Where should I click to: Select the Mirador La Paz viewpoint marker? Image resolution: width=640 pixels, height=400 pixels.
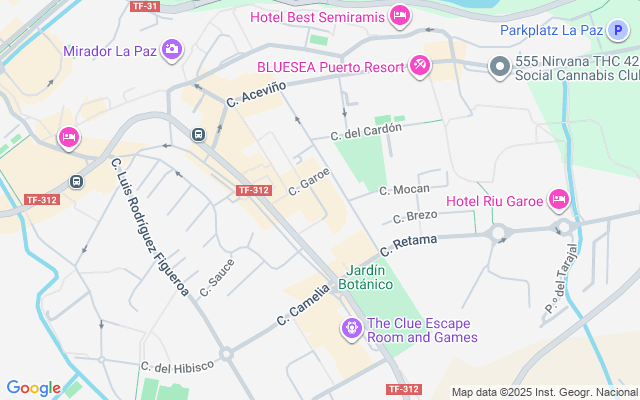172,50
